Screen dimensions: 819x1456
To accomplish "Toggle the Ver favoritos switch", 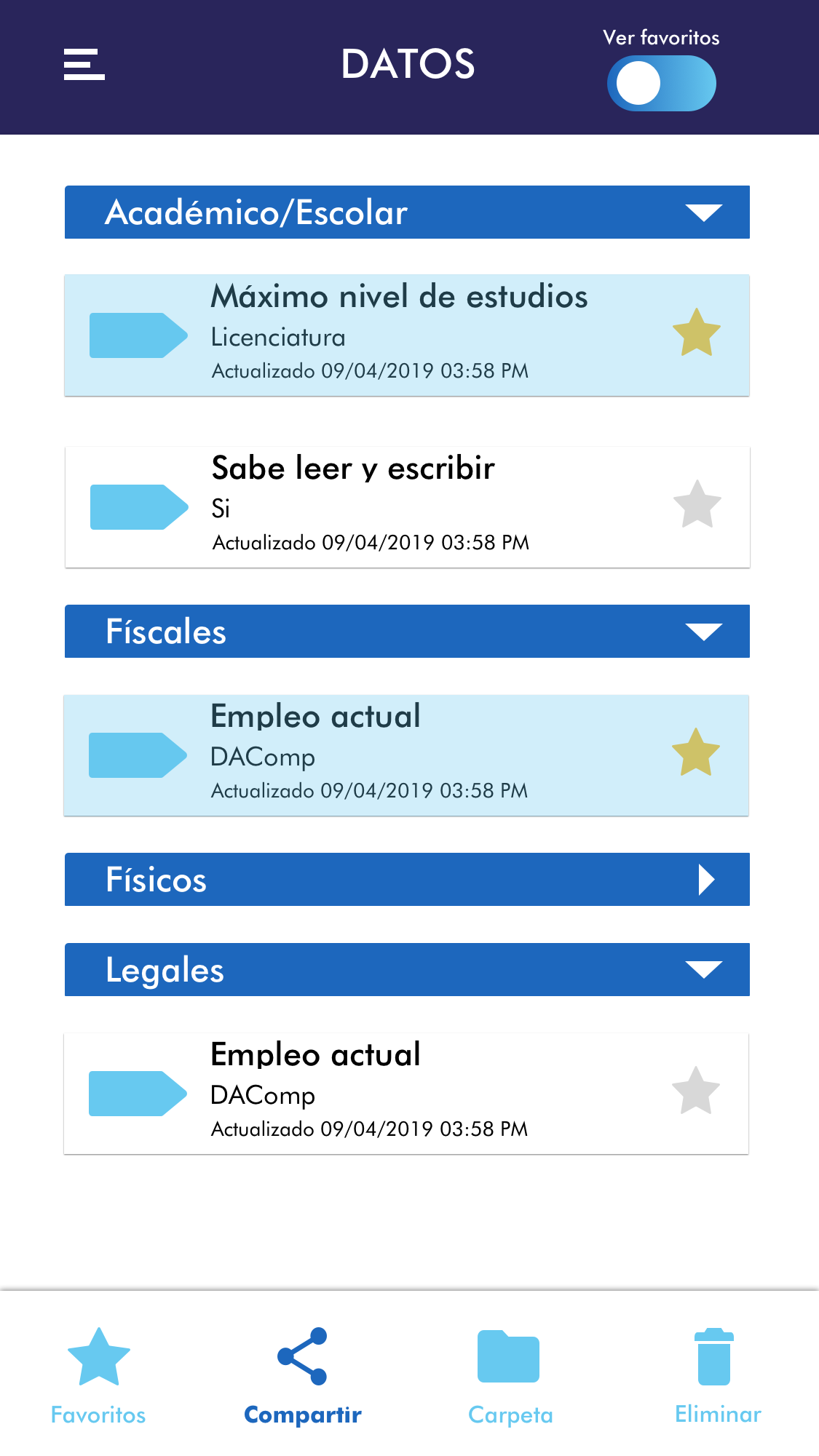I will [x=661, y=84].
